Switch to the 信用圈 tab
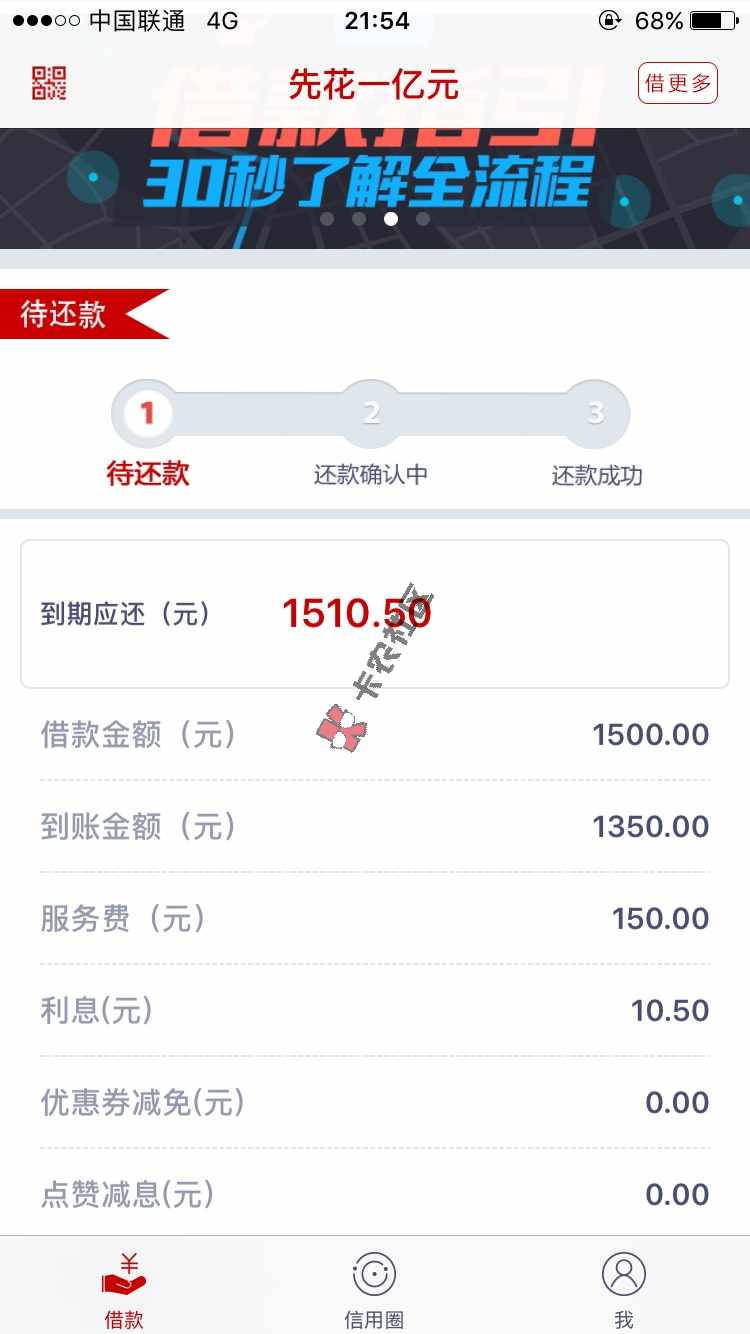750x1334 pixels. point(374,1288)
